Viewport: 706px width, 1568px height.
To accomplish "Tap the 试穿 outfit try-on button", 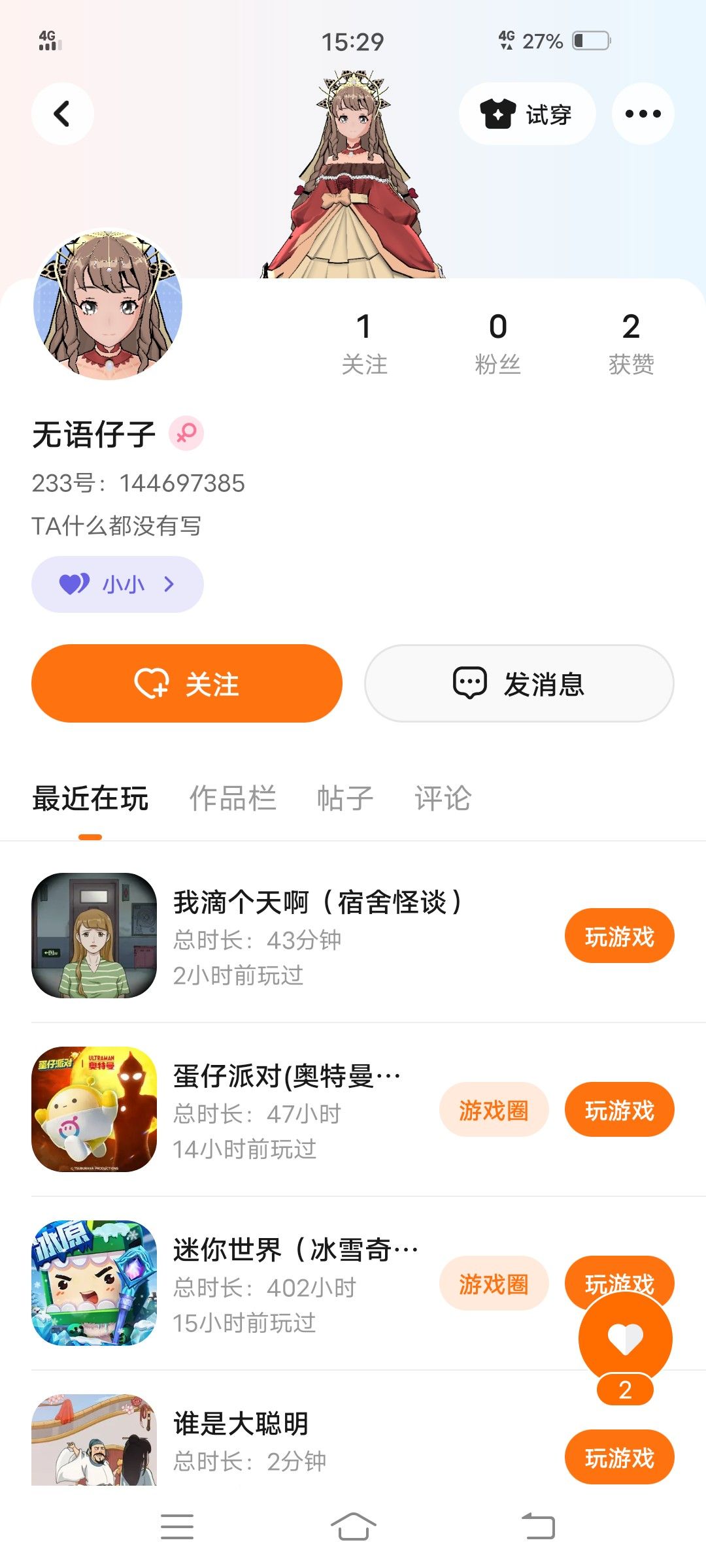I will click(x=527, y=114).
